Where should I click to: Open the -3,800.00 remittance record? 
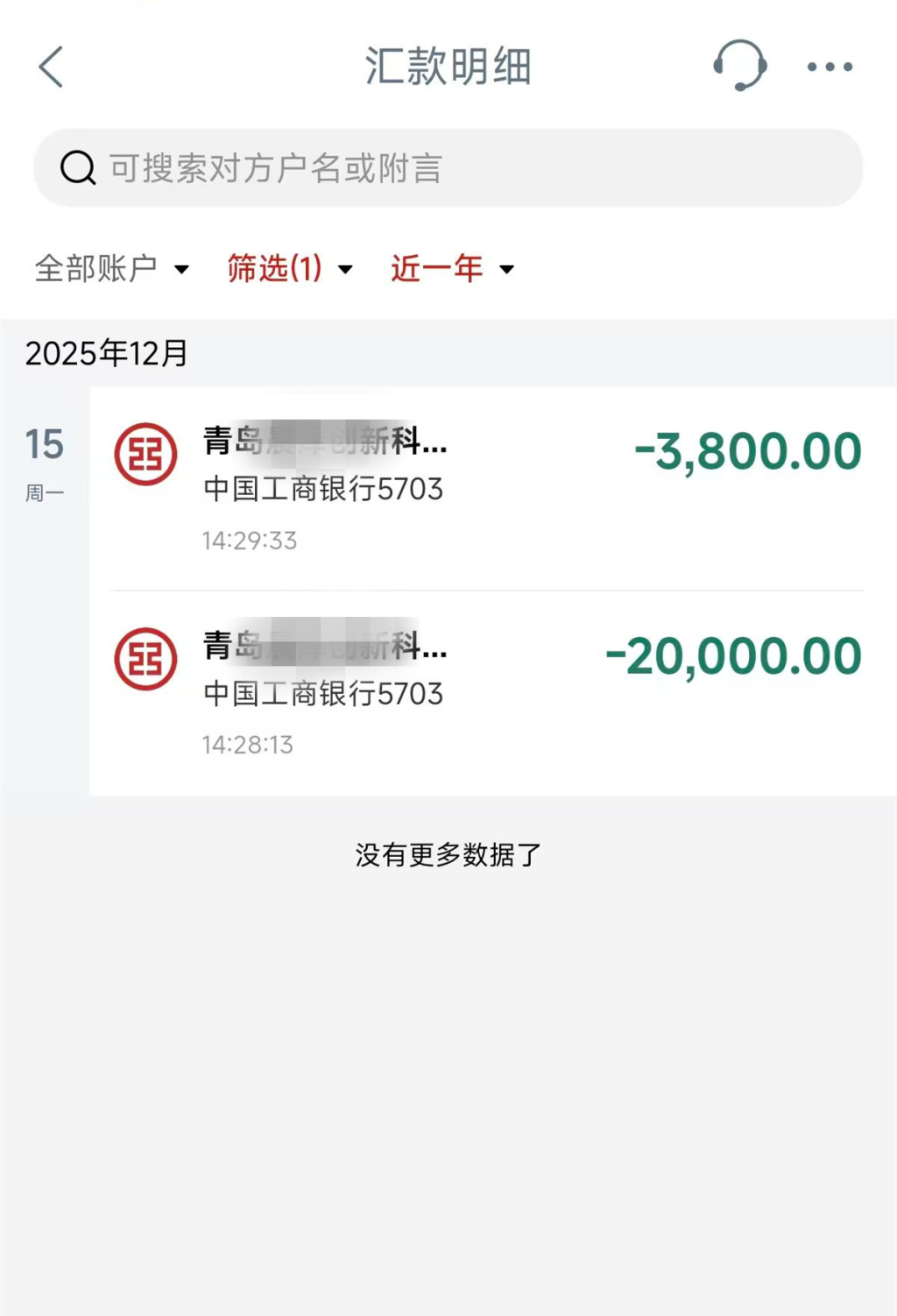491,488
